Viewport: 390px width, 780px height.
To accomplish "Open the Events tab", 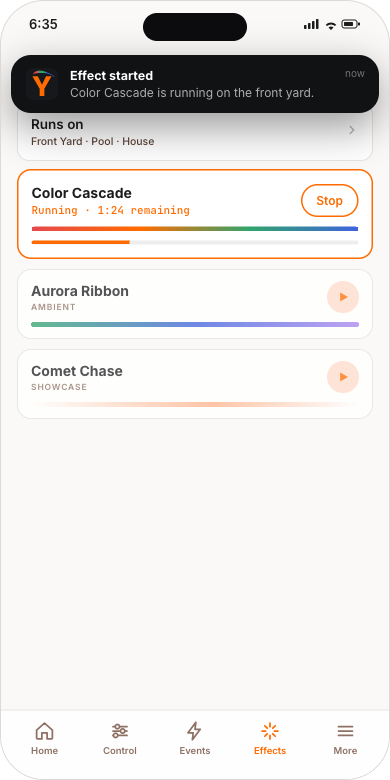I will point(195,739).
